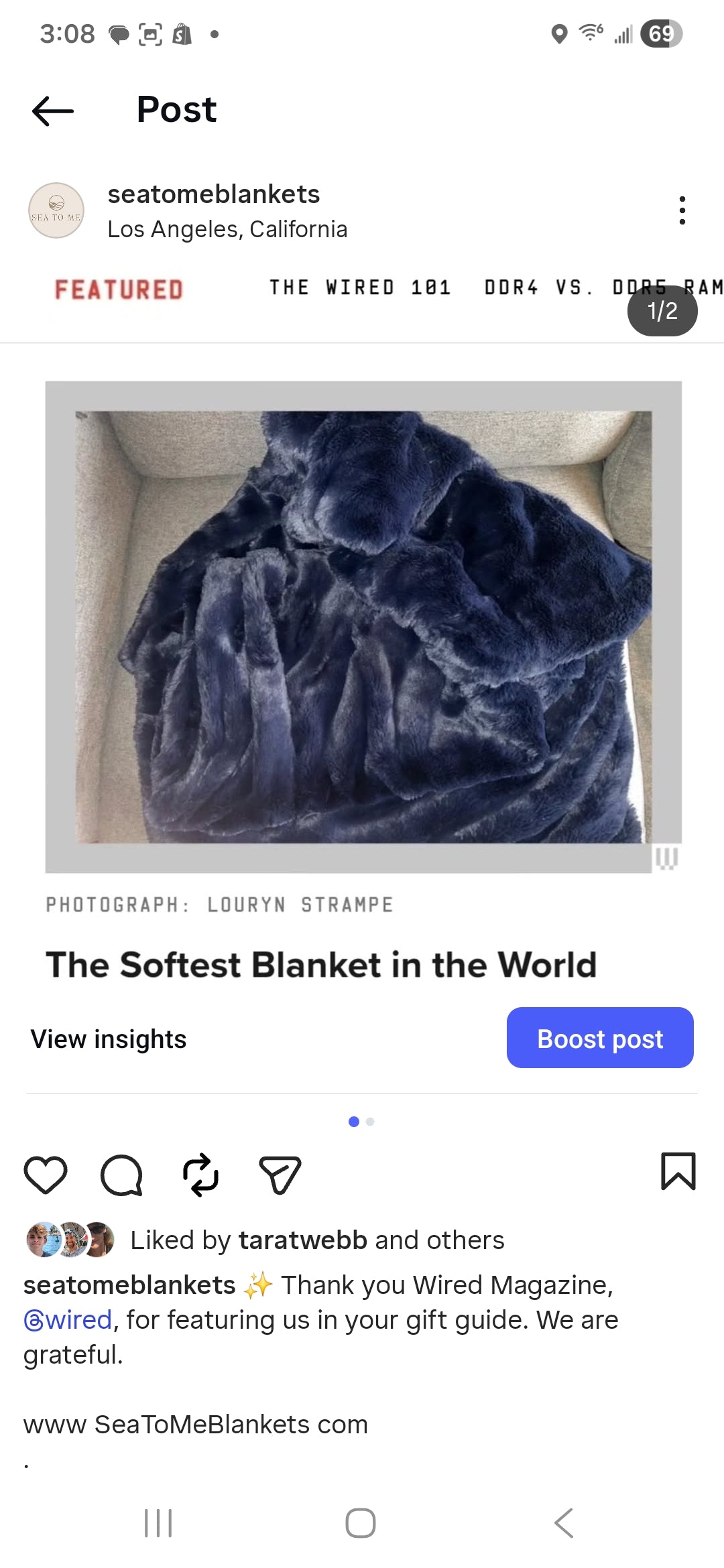Open the post's three-dot options menu
Screen dimensions: 724x1568
[x=682, y=210]
